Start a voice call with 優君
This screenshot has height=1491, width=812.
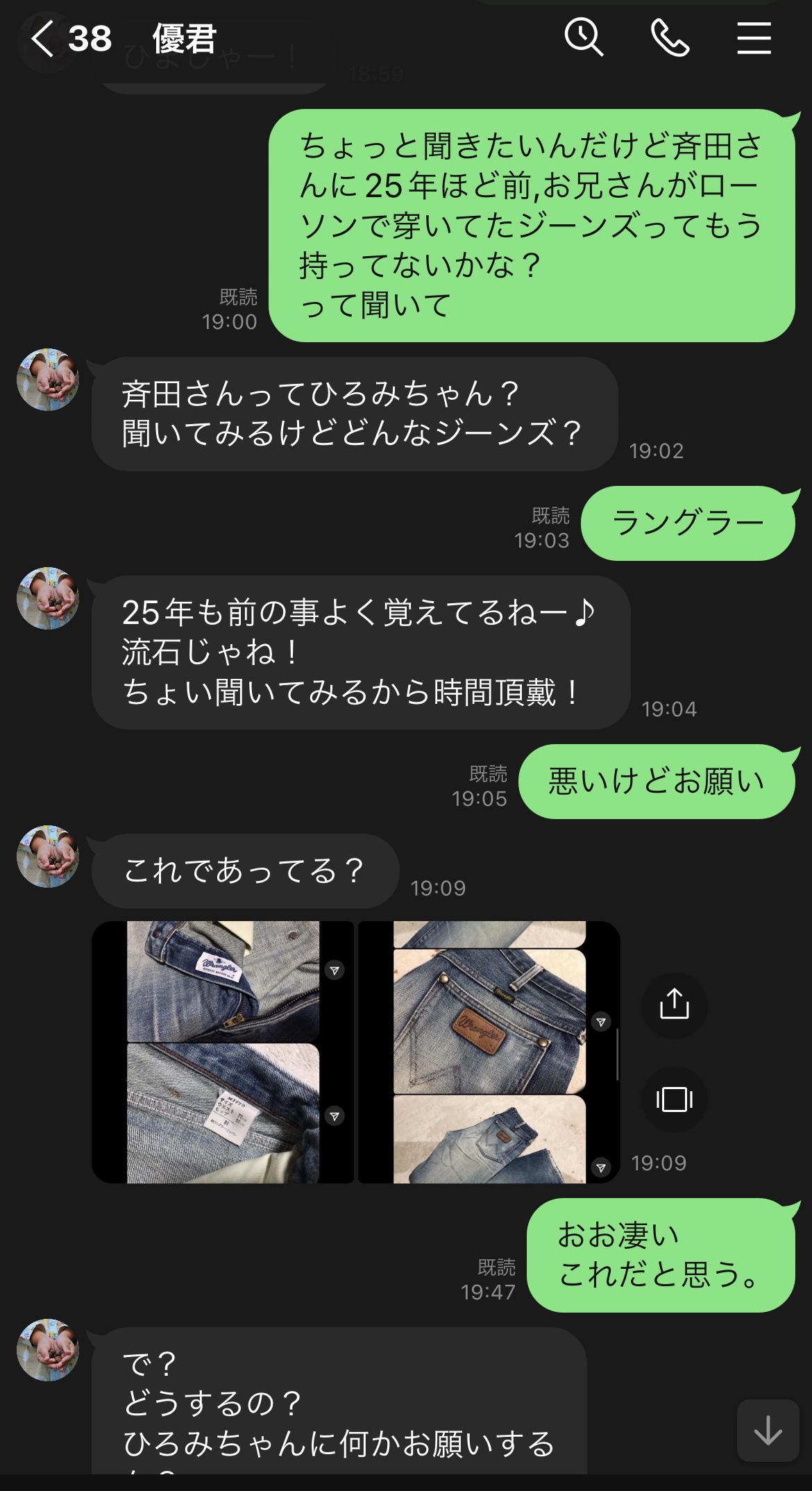670,37
